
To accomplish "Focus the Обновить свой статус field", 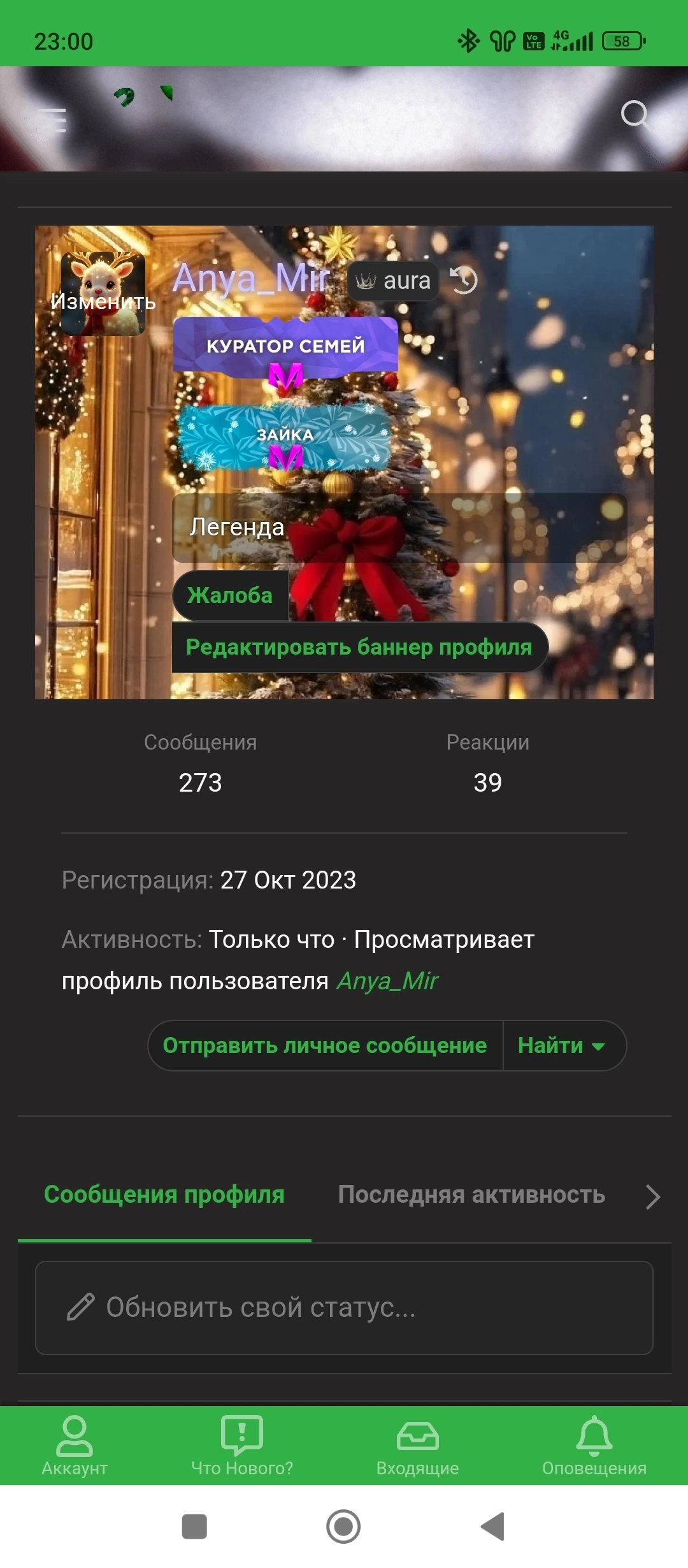I will point(344,1307).
